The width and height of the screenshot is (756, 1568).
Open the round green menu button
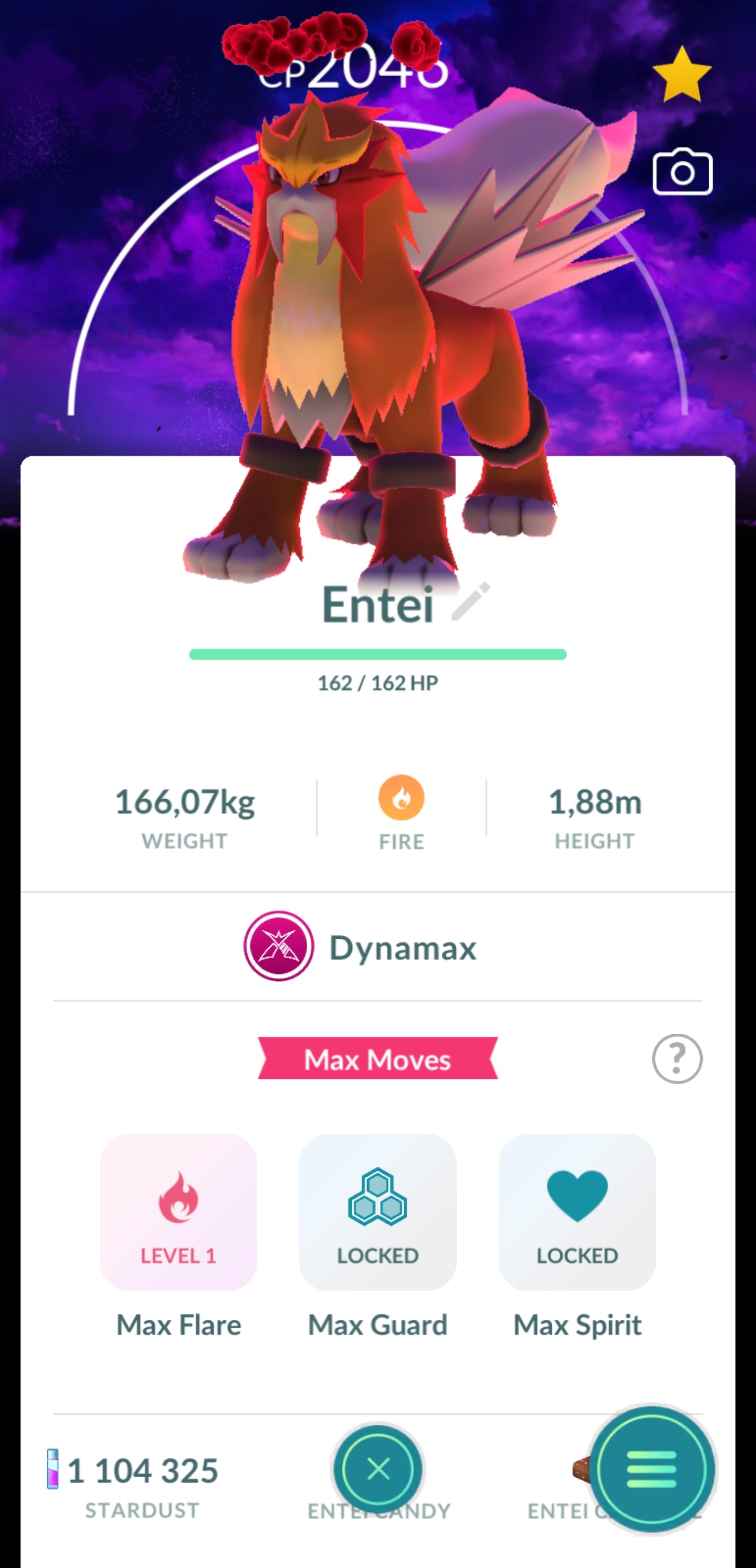pos(652,1468)
